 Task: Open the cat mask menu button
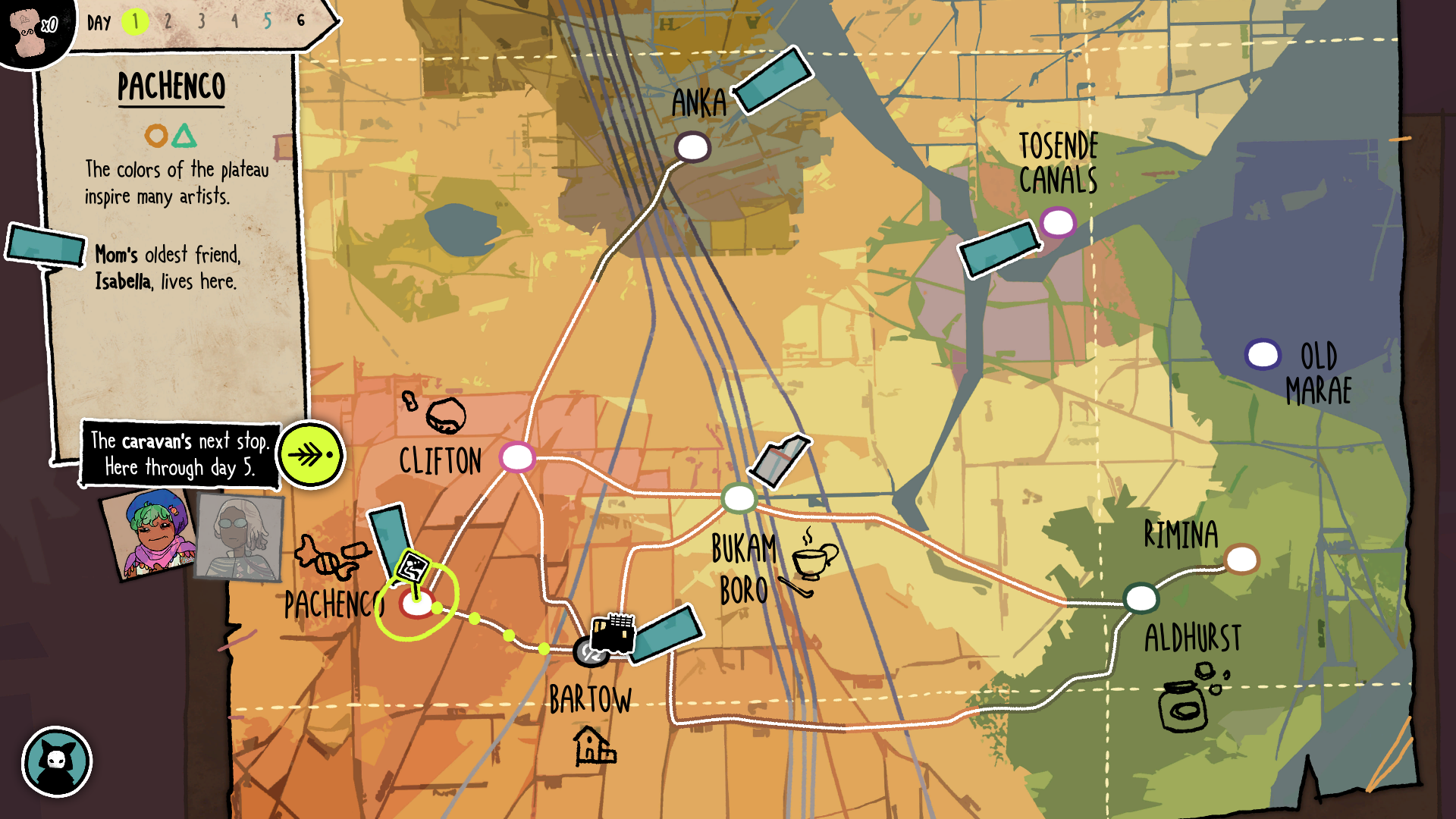click(57, 762)
